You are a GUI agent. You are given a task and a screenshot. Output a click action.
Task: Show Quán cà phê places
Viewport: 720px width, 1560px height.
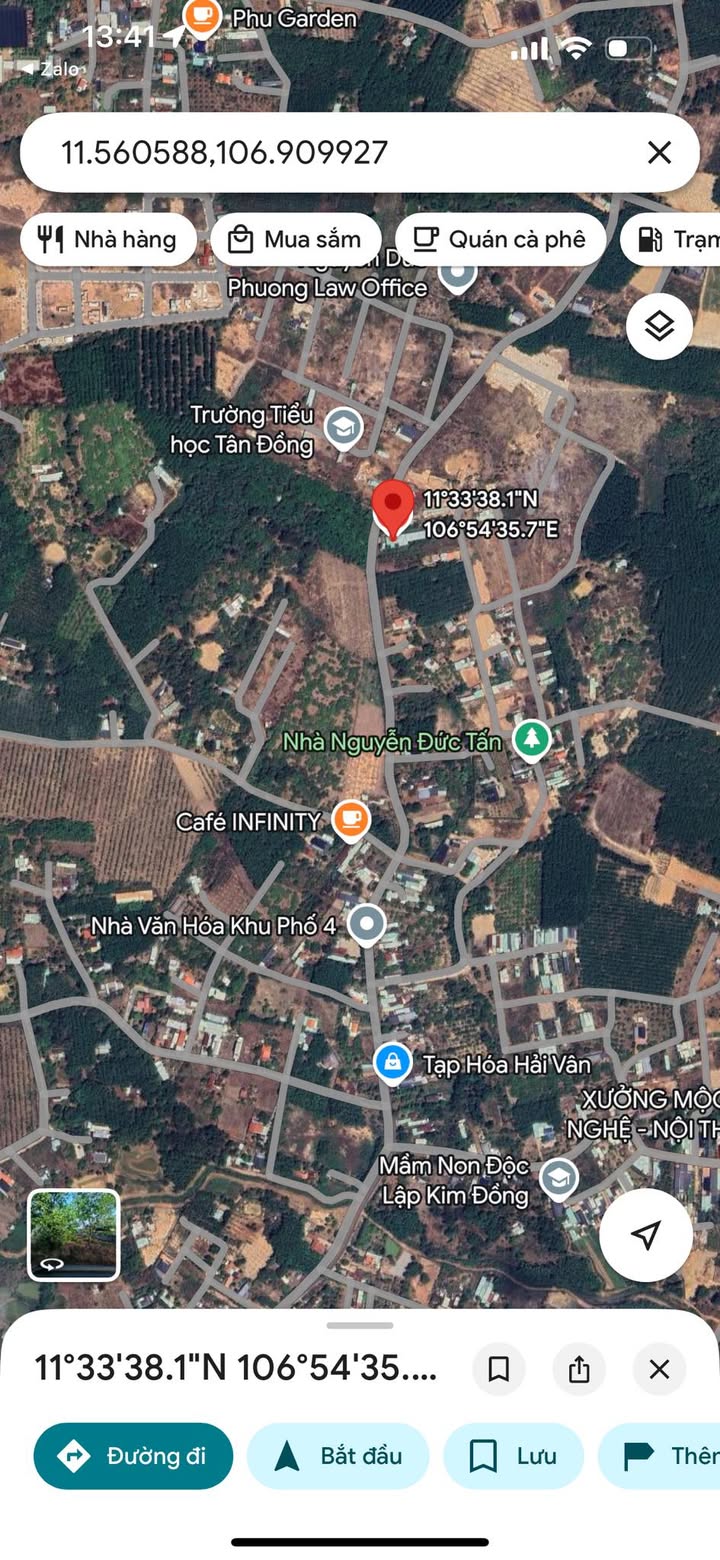[500, 239]
